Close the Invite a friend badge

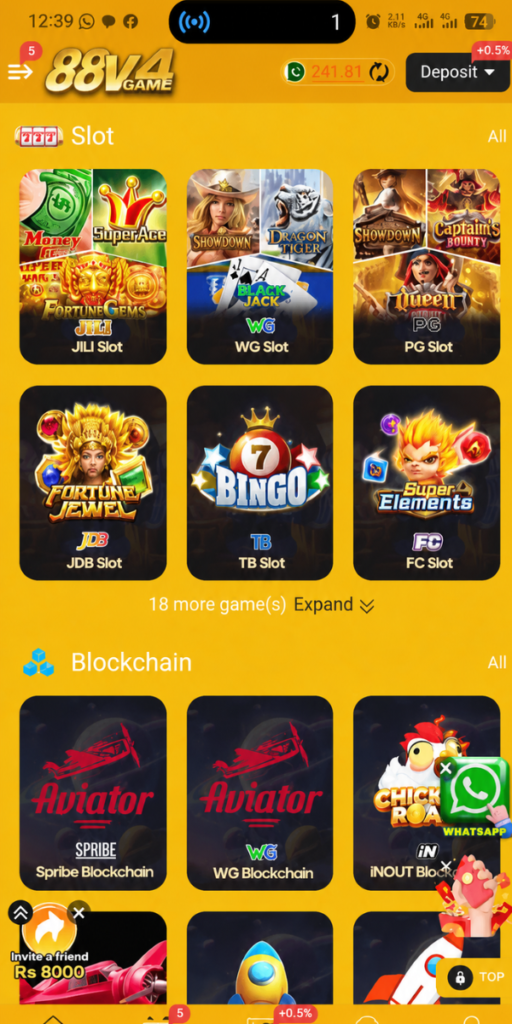pos(79,912)
